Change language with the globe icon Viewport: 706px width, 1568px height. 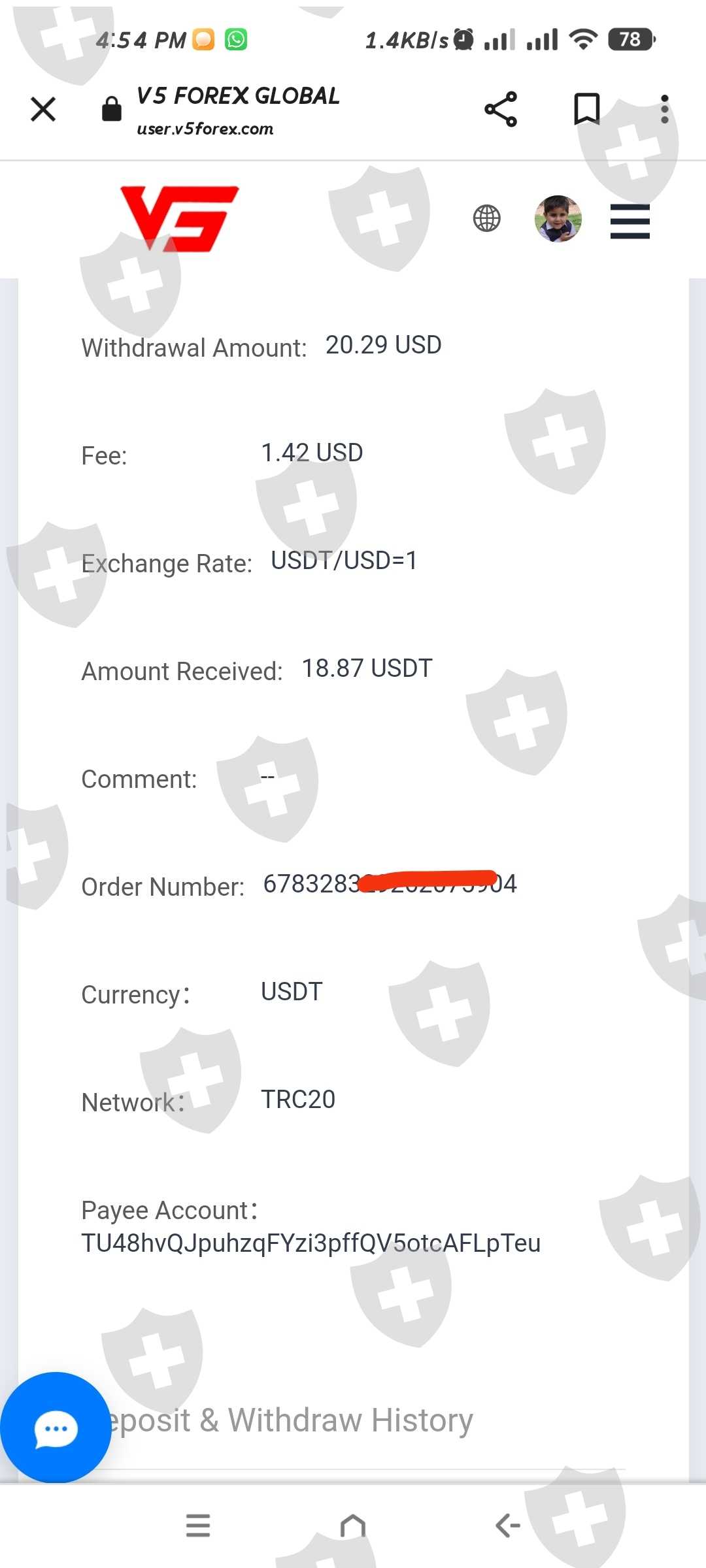(x=487, y=218)
